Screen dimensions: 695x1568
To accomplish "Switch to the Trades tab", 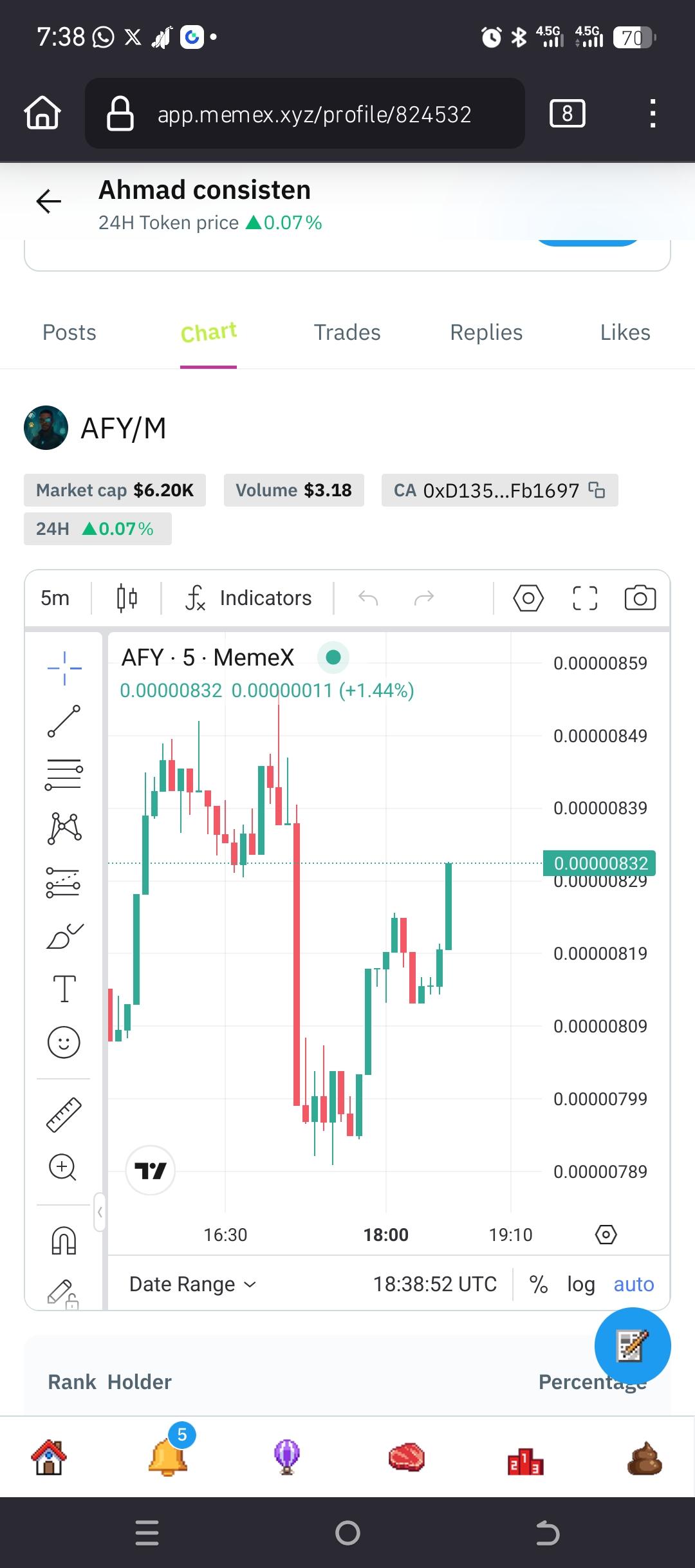I will pyautogui.click(x=347, y=332).
